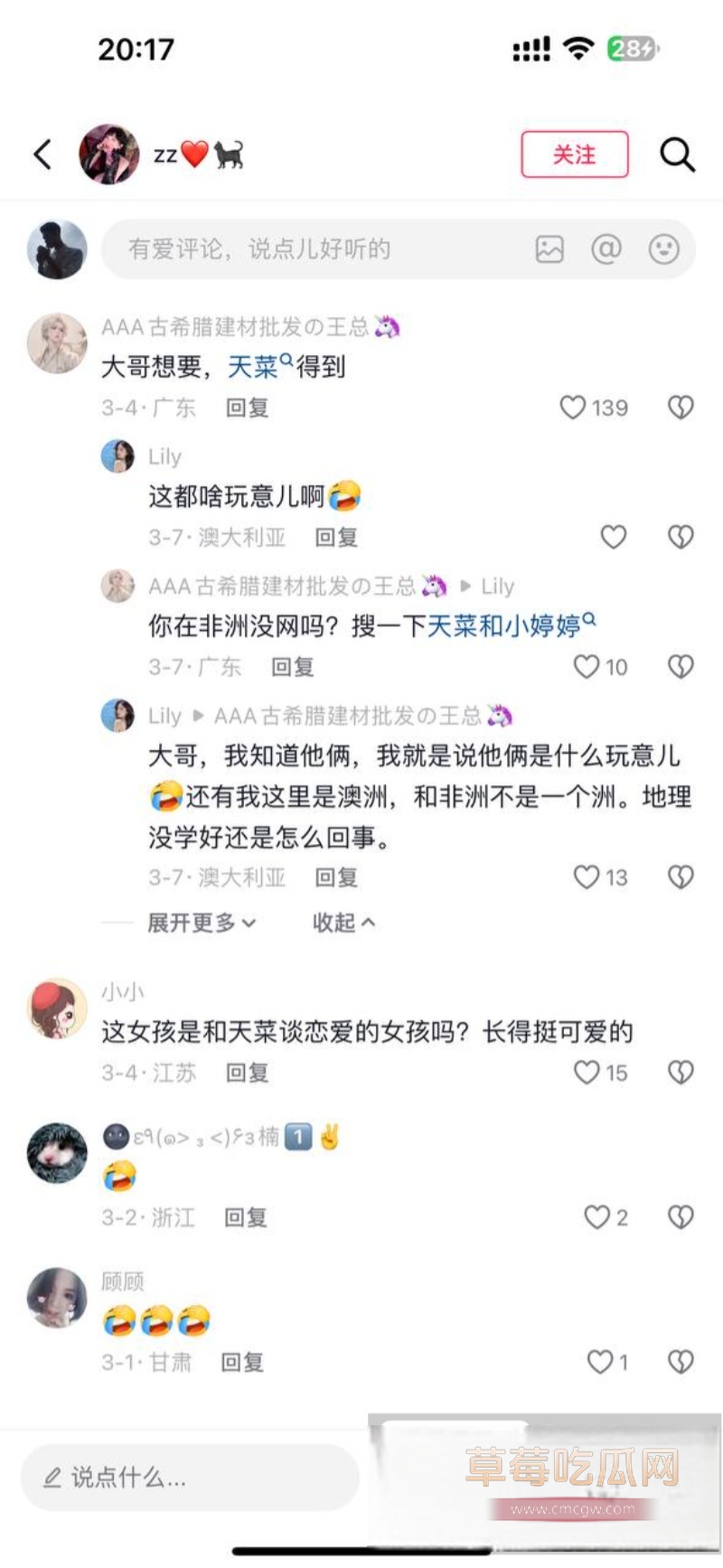The height and width of the screenshot is (1568, 723).
Task: Tap the 说点什么 comment input field
Action: (x=190, y=1479)
